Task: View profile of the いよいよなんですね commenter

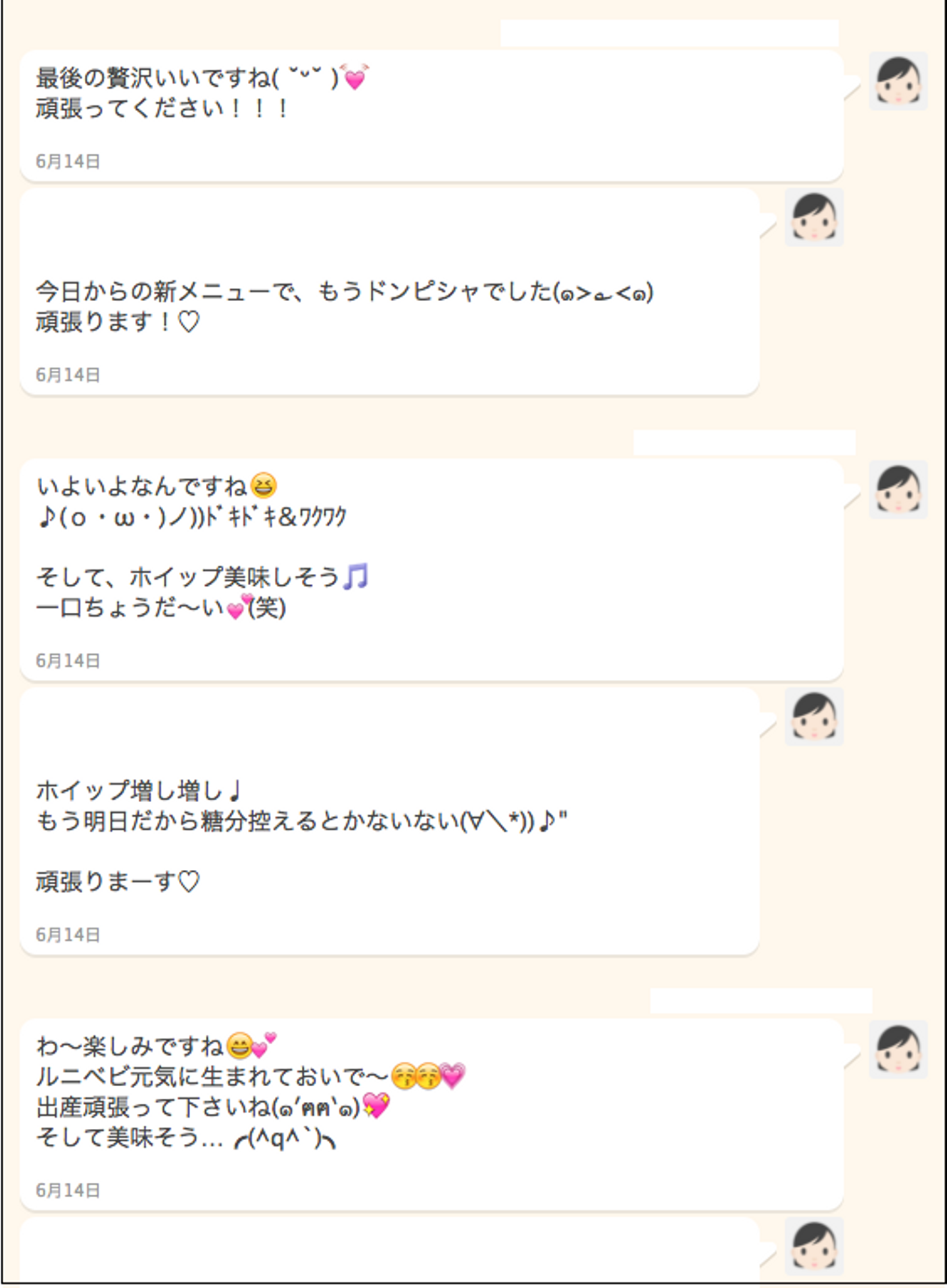Action: [898, 490]
